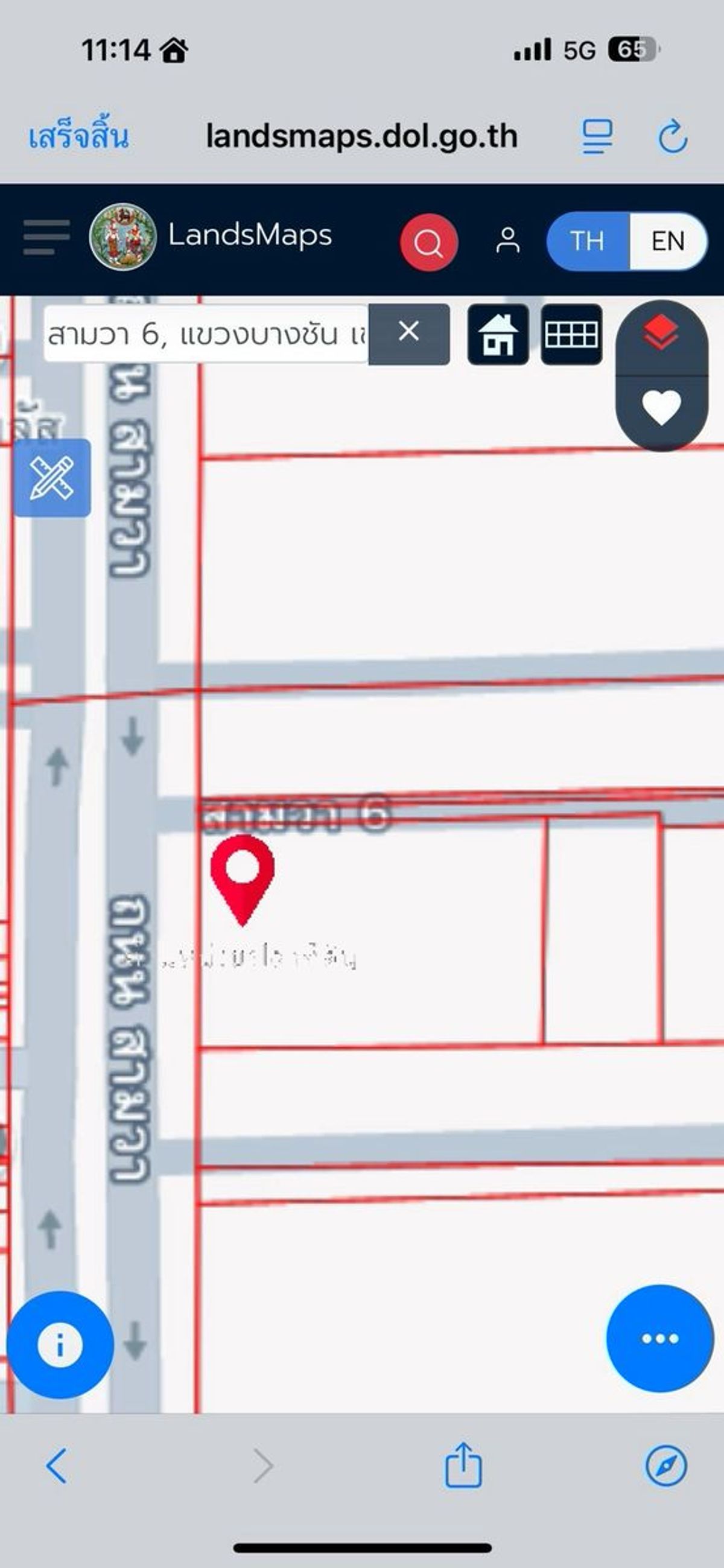This screenshot has height=1568, width=724.
Task: Open favorites with the heart icon
Action: pyautogui.click(x=661, y=407)
